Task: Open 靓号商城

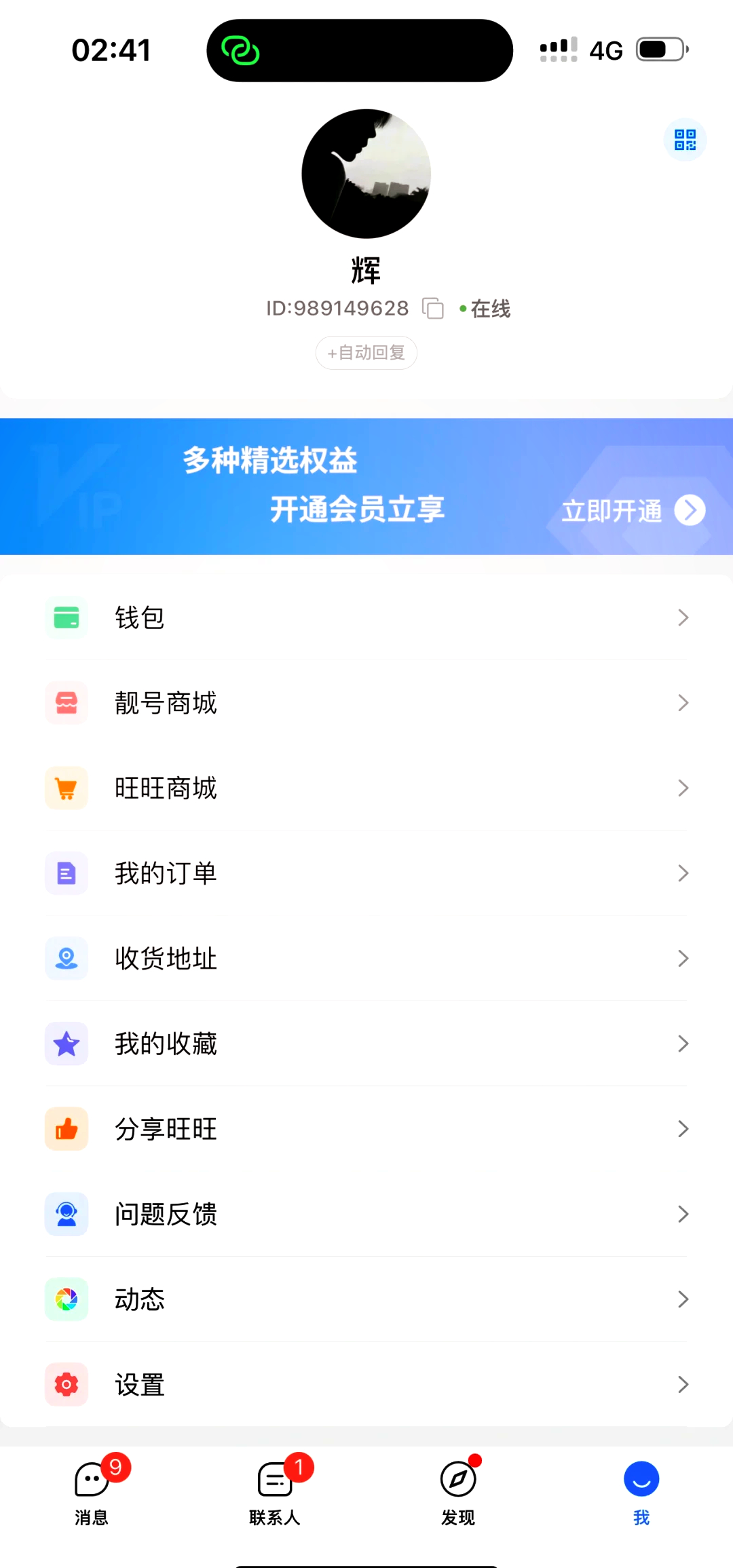Action: 366,703
